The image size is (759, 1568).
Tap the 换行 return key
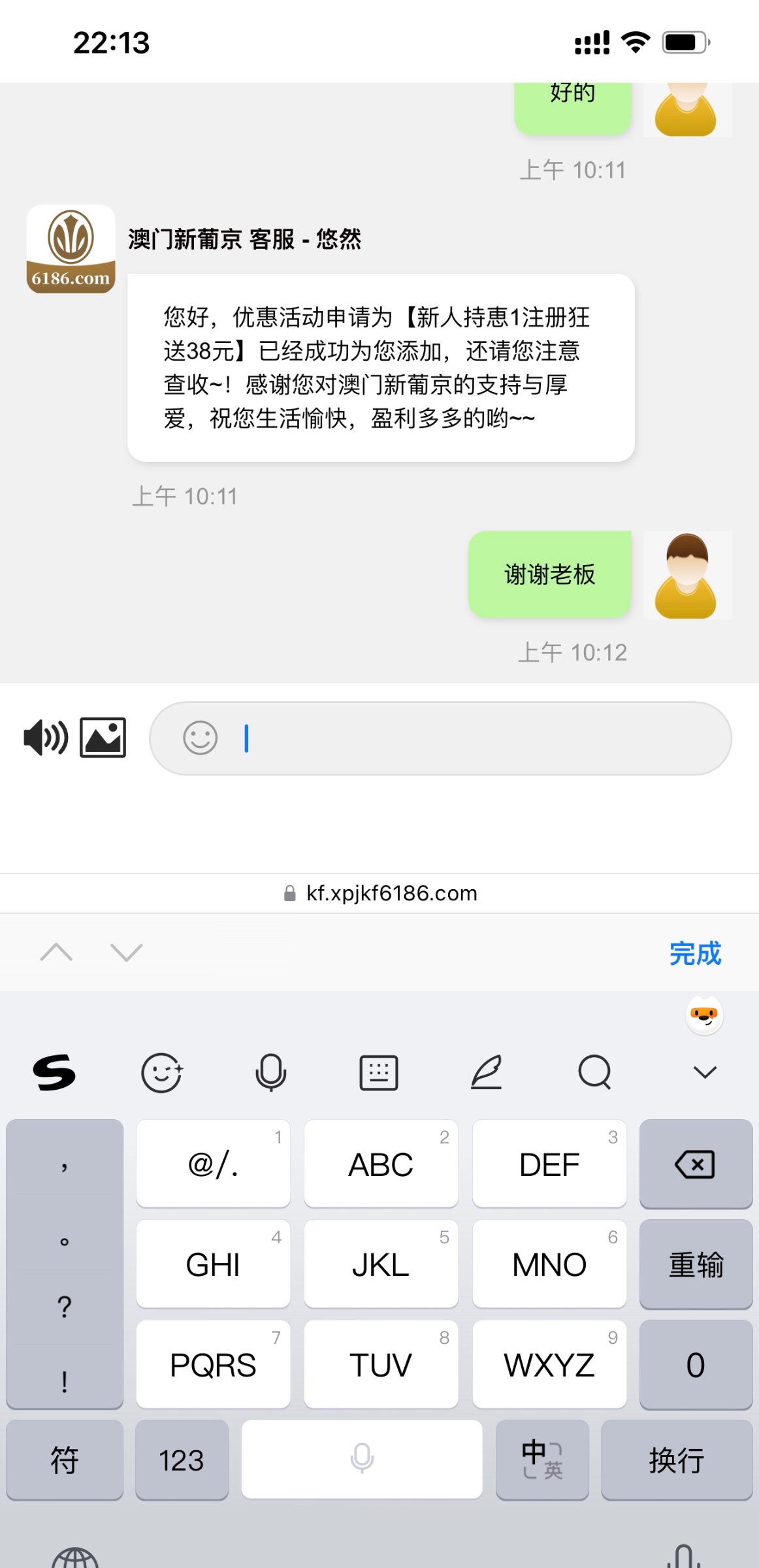[x=677, y=1460]
